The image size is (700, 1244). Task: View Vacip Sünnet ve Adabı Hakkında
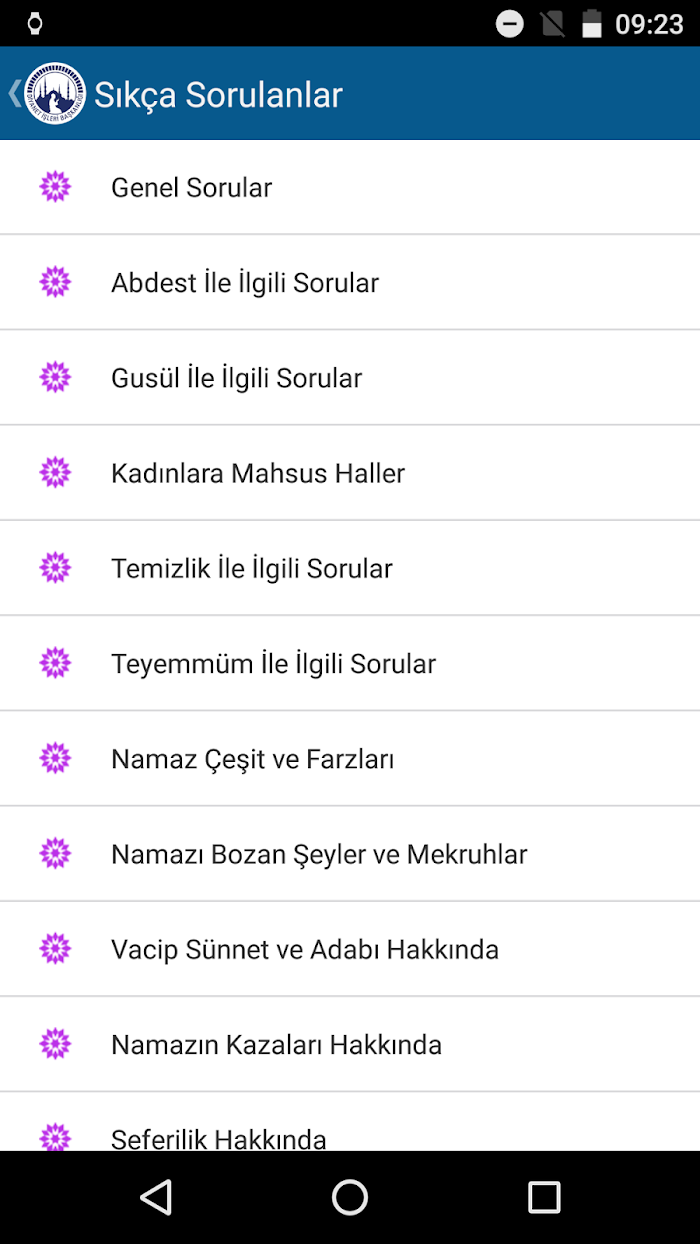350,948
